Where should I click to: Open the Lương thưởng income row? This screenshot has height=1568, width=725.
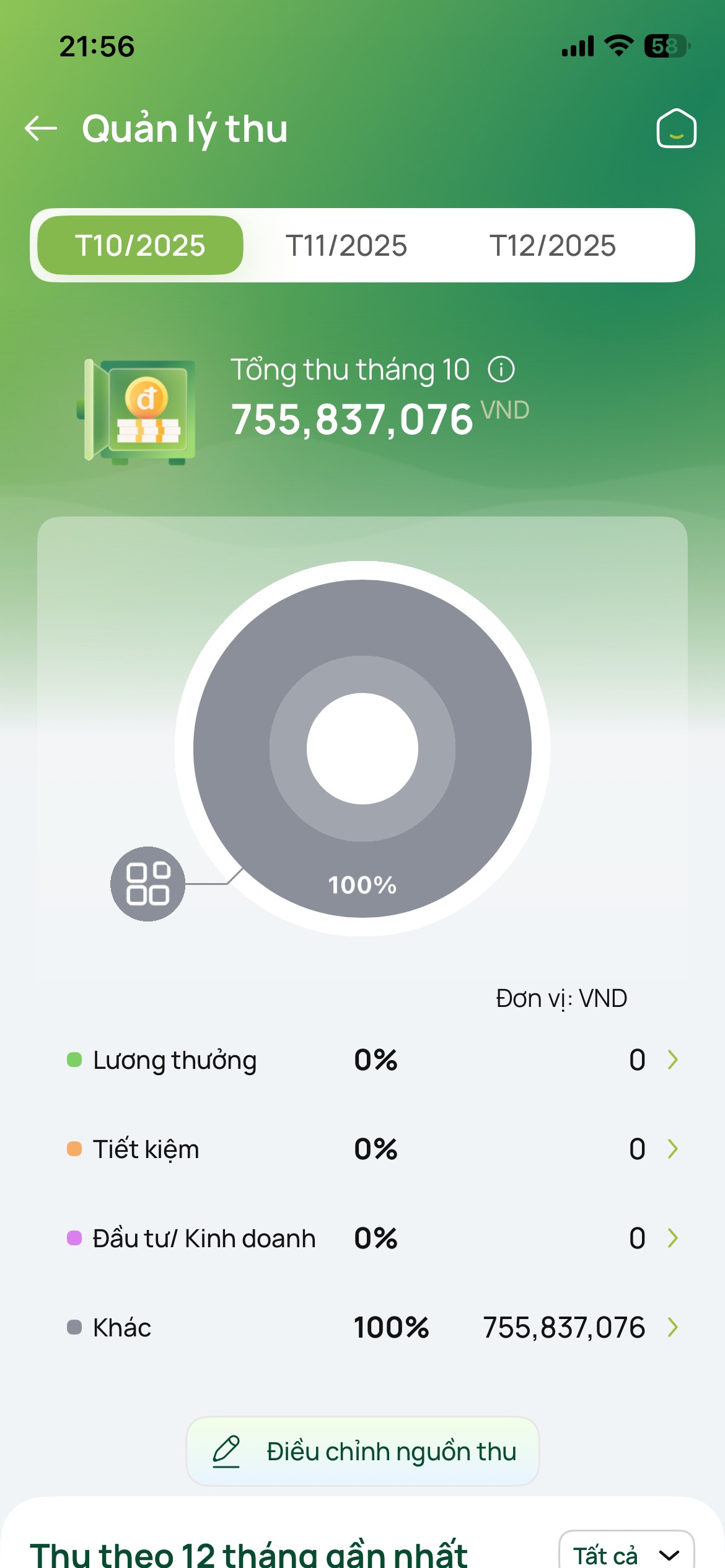tap(372, 1060)
